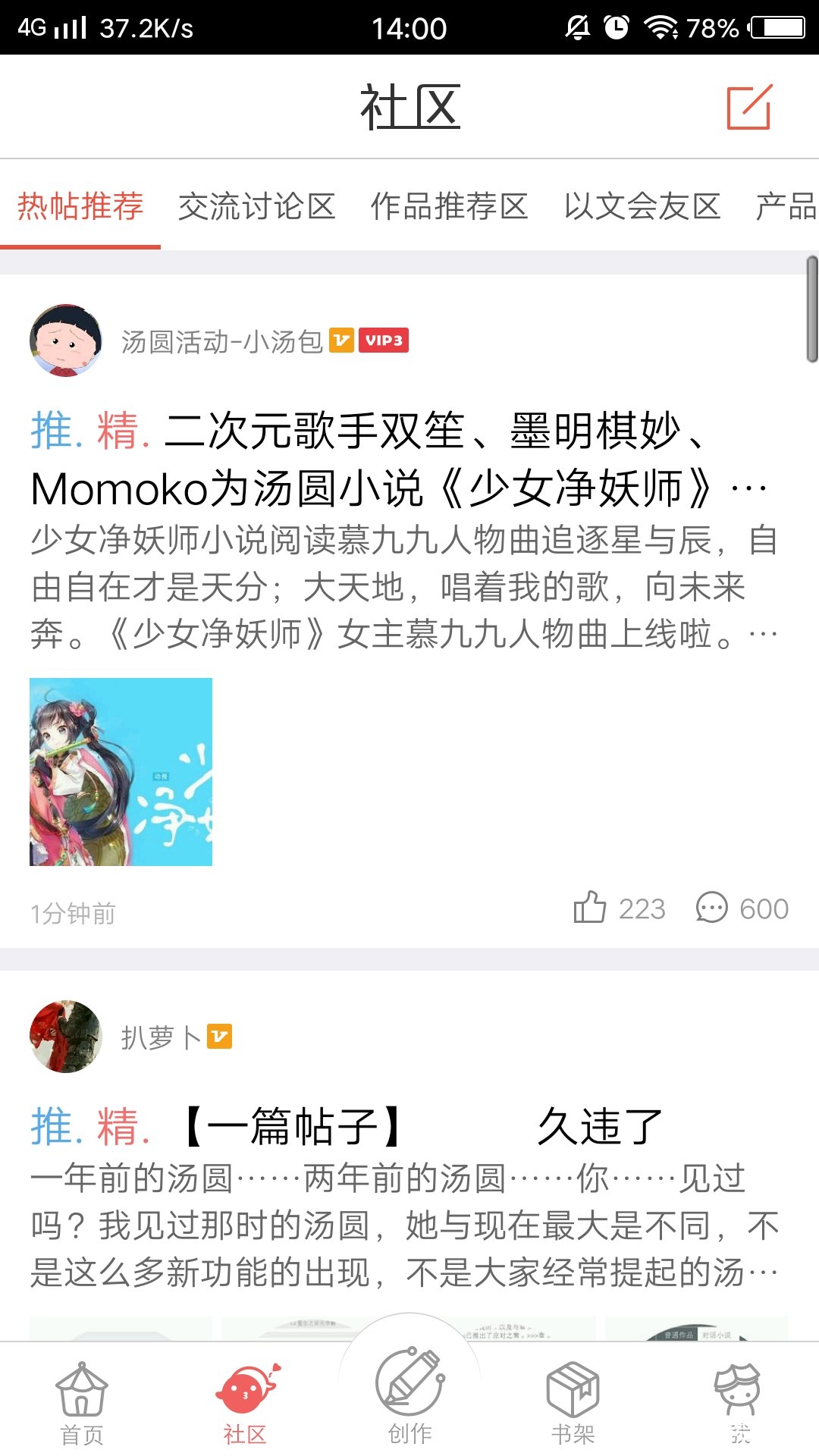
Task: Visit 扒萝卜's profile avatar
Action: [x=66, y=1036]
